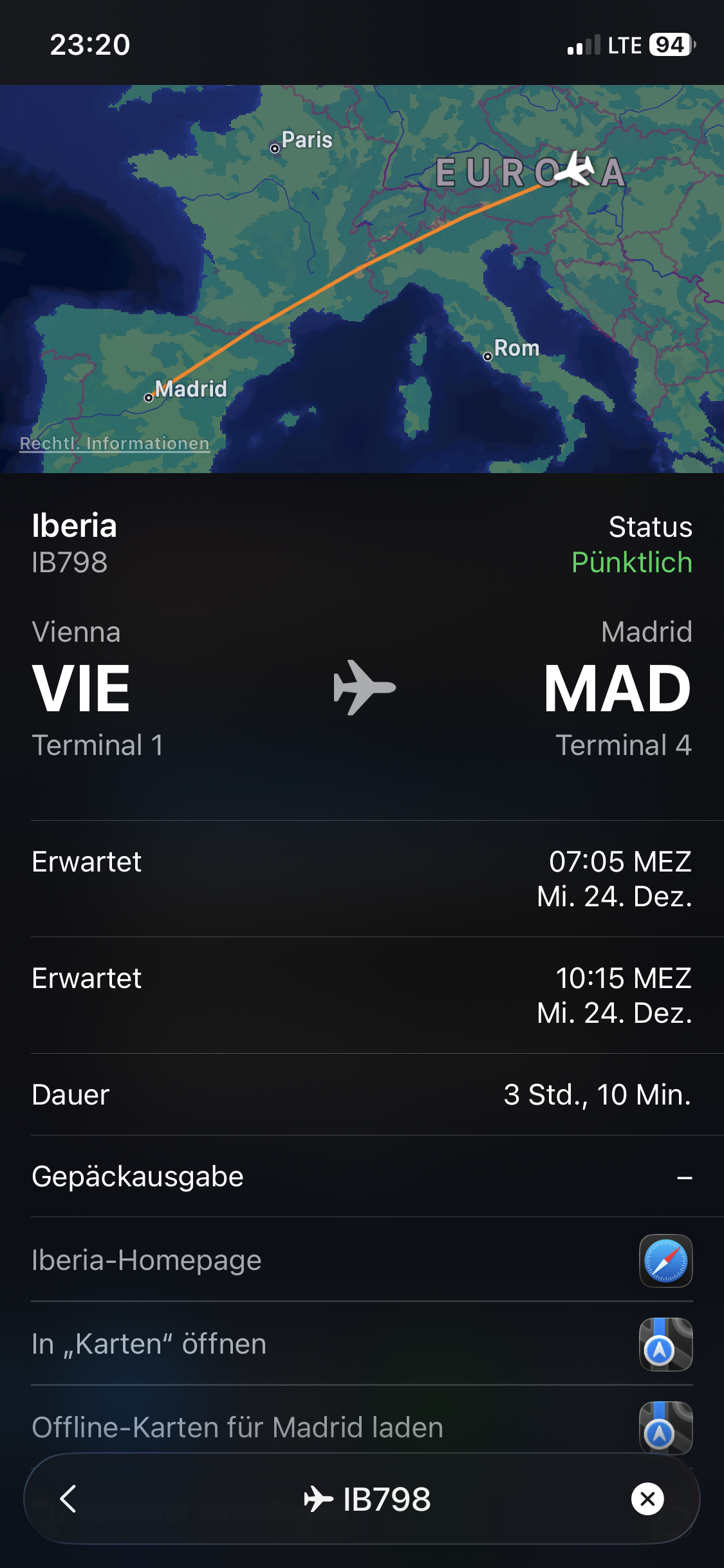Open the Rechtl. Informationen link
Image resolution: width=724 pixels, height=1568 pixels.
pos(115,443)
